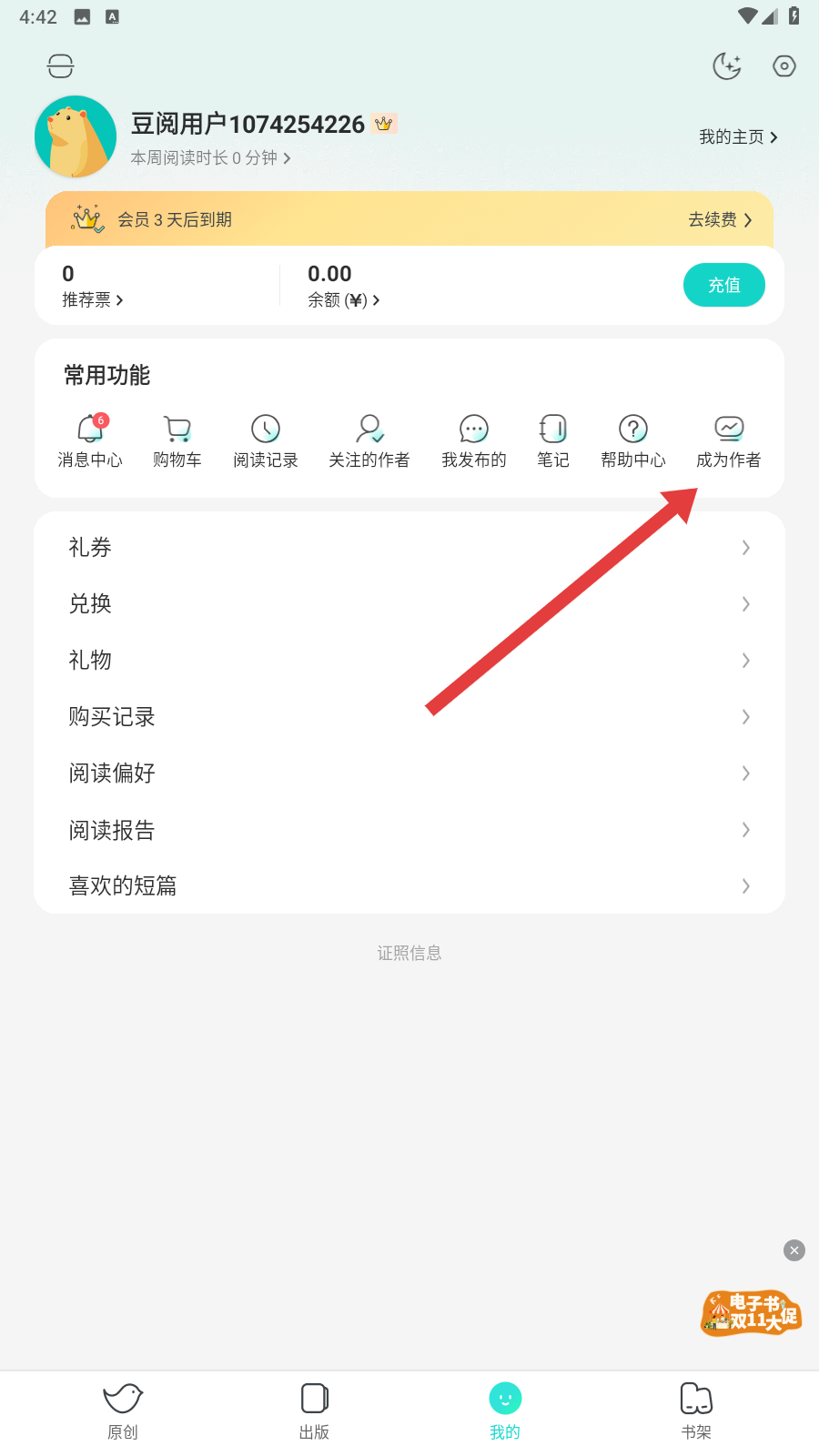Tap the 充值 button
Viewport: 819px width, 1456px height.
(723, 285)
